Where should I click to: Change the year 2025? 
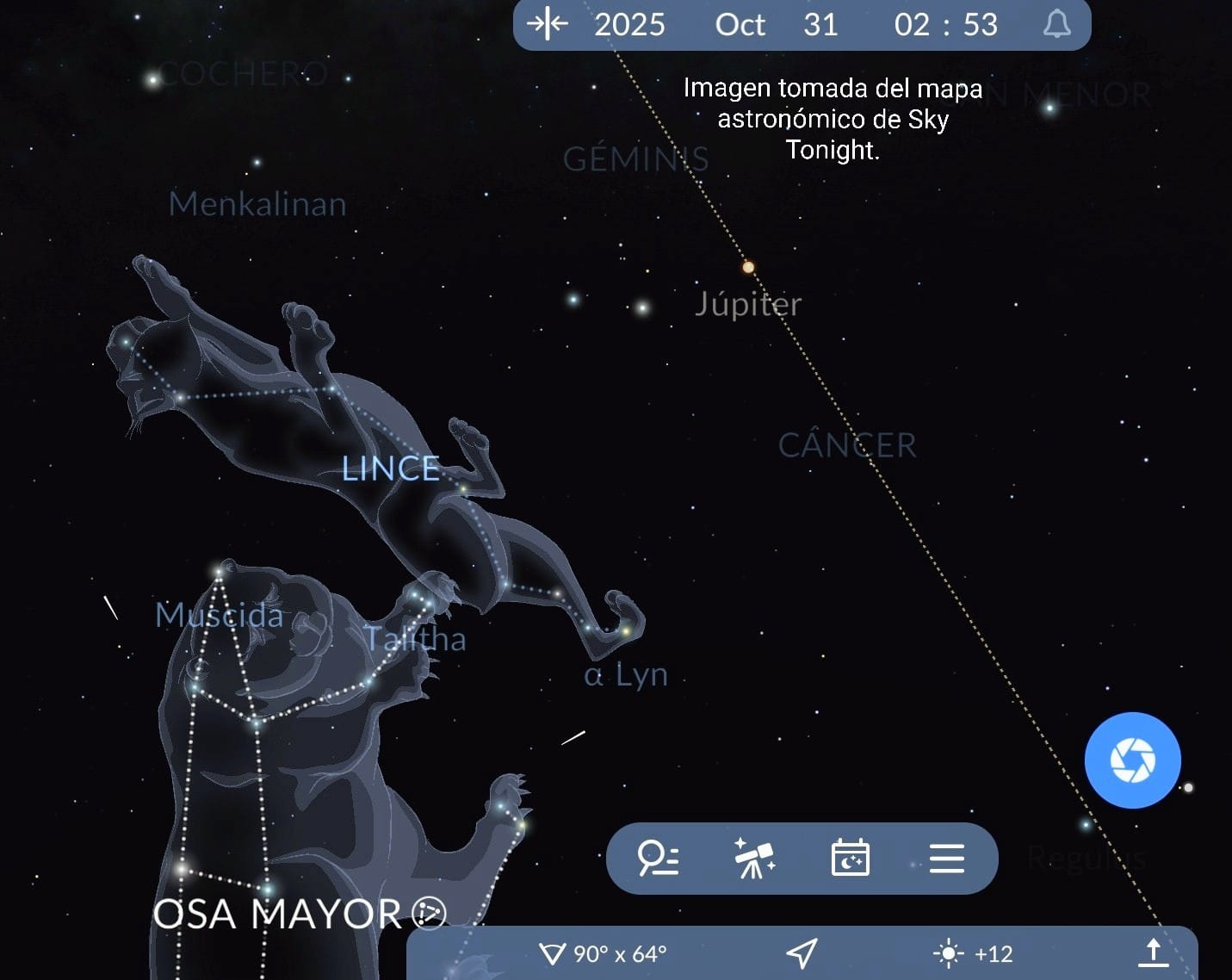pyautogui.click(x=629, y=24)
